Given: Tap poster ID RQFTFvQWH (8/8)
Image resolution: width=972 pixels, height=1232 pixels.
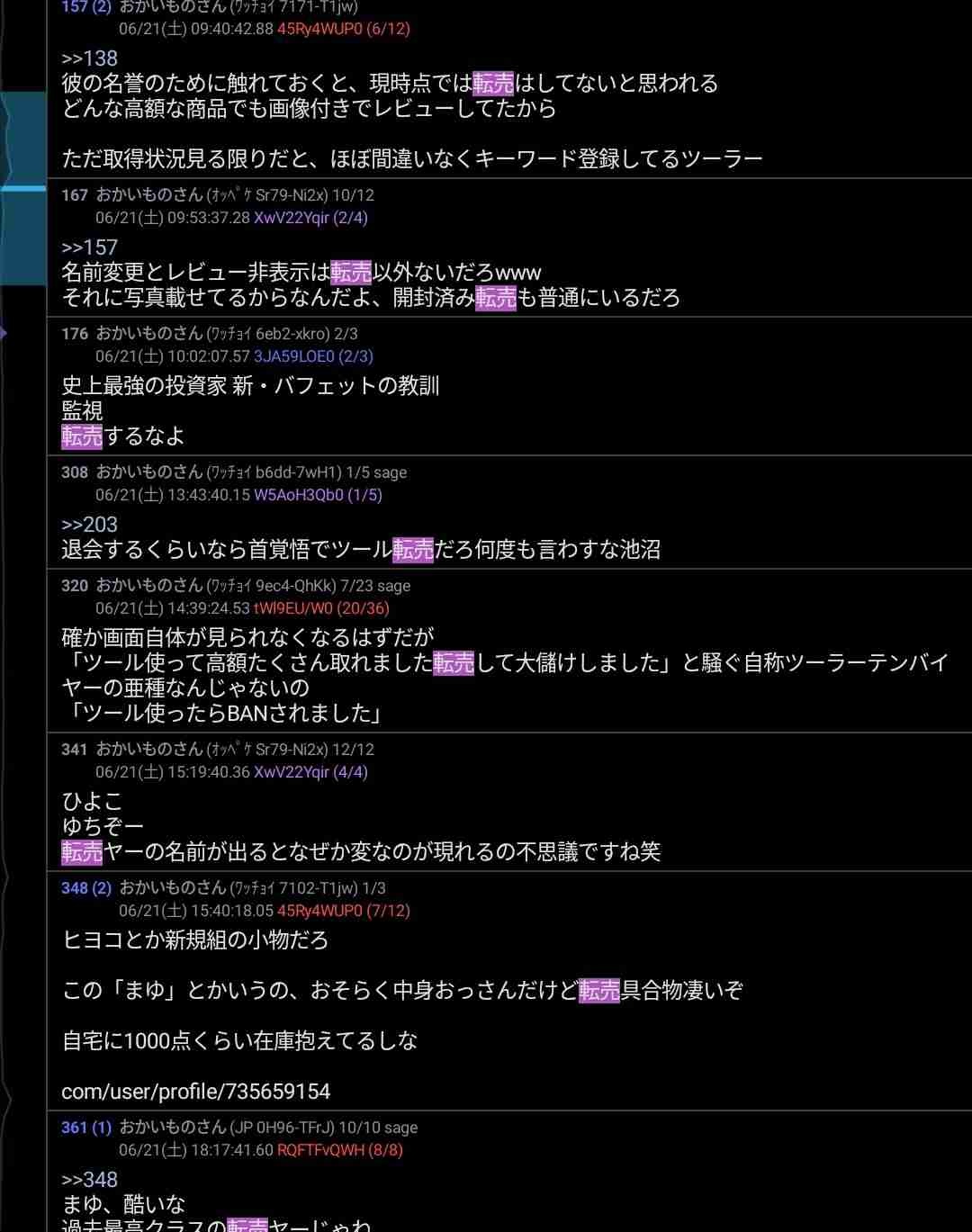Looking at the screenshot, I should (339, 1150).
